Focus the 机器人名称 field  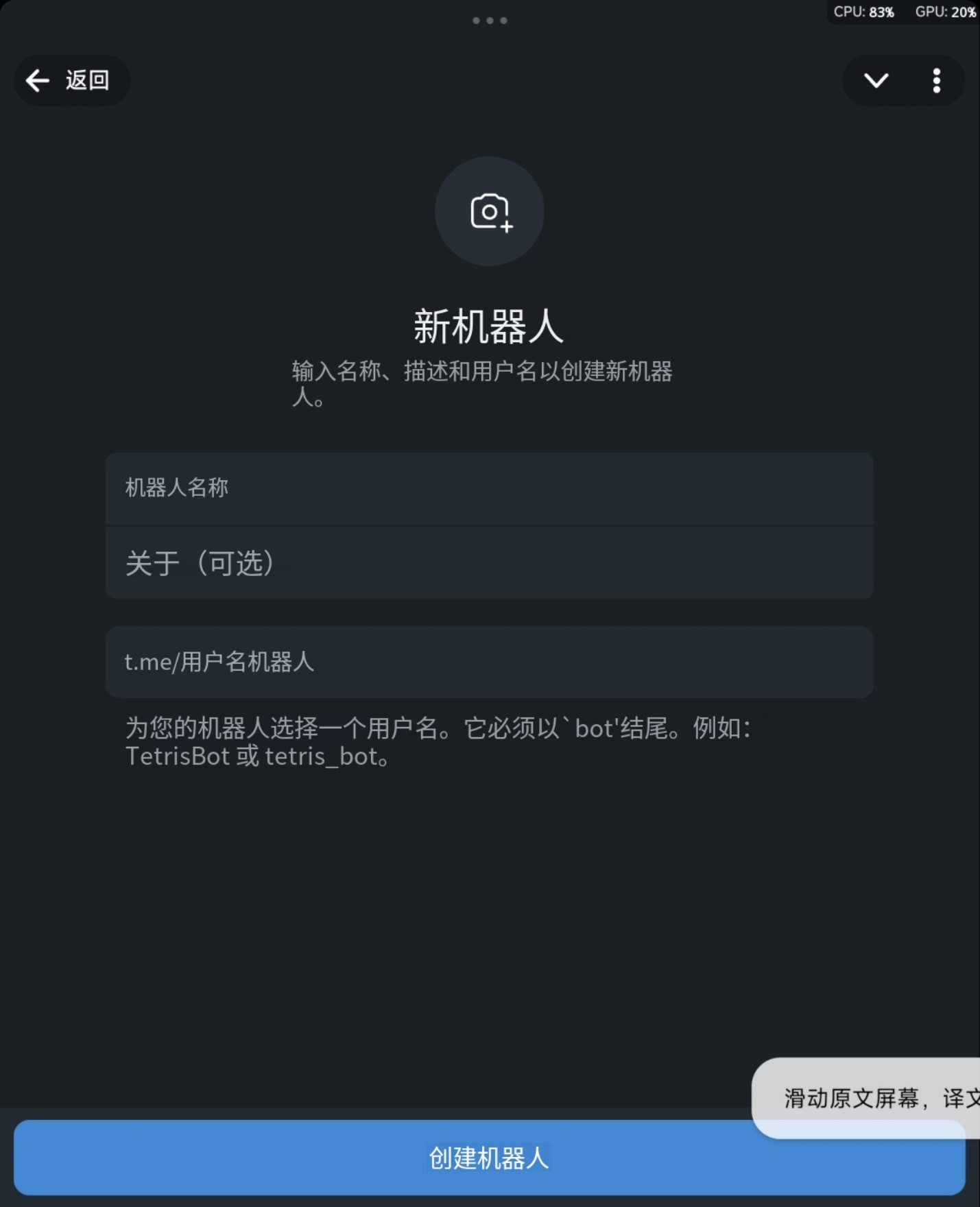[489, 488]
